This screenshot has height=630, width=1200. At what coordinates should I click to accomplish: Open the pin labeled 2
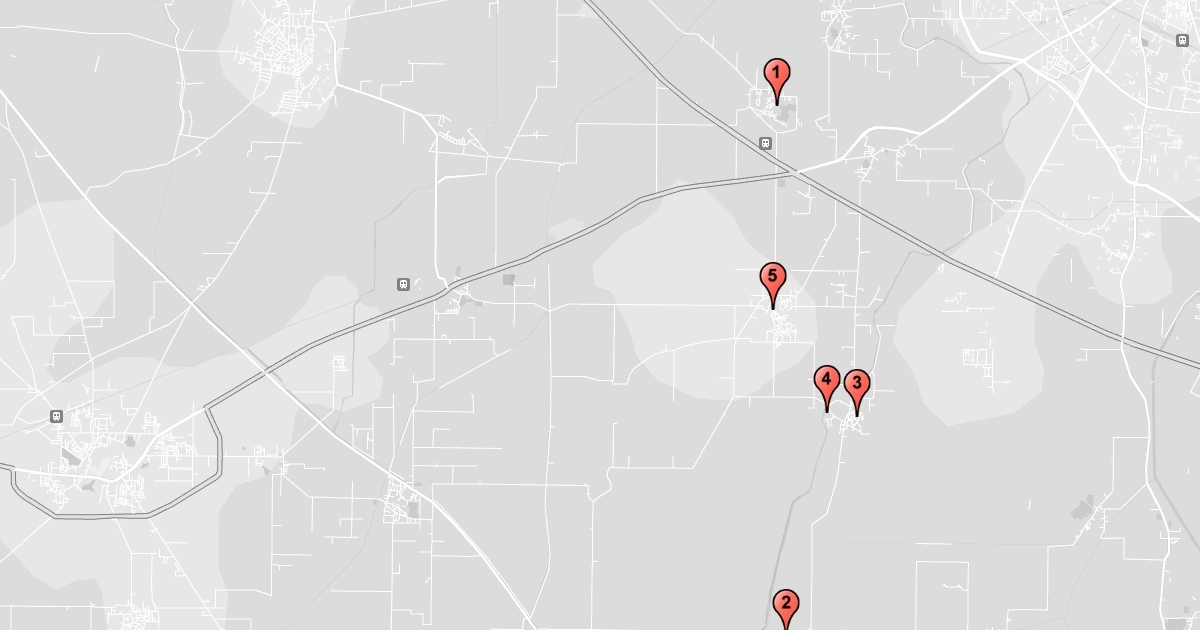786,604
